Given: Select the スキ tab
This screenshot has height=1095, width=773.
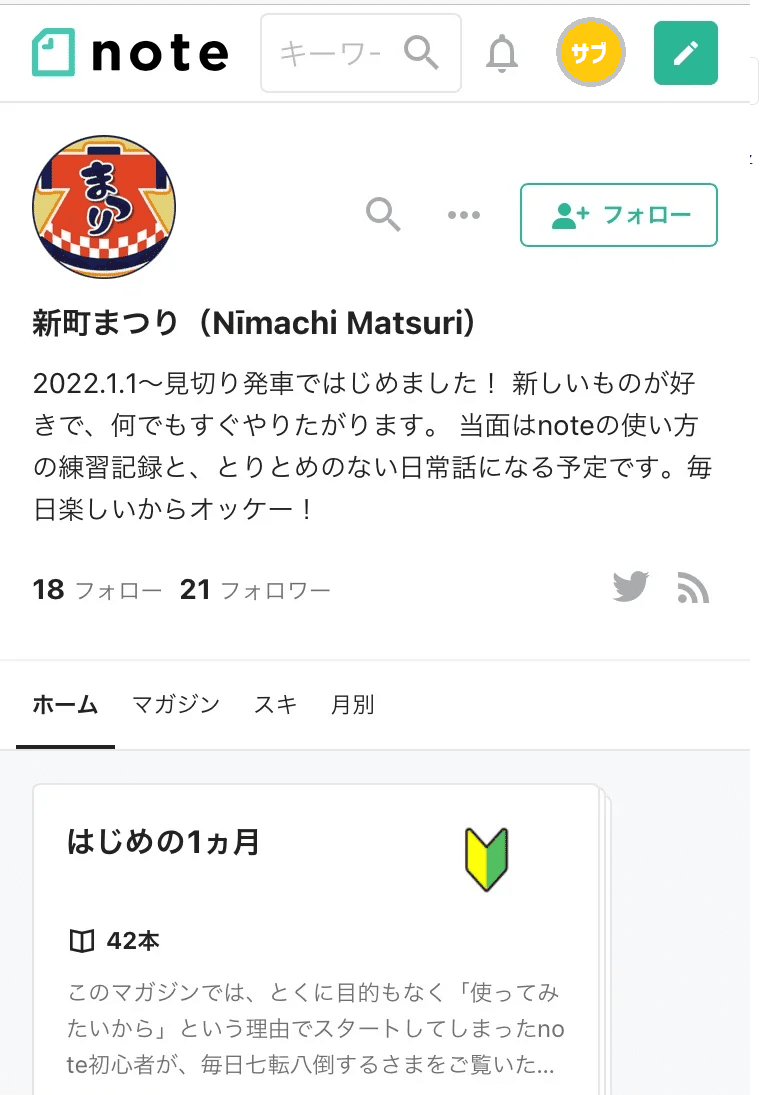Looking at the screenshot, I should coord(274,705).
